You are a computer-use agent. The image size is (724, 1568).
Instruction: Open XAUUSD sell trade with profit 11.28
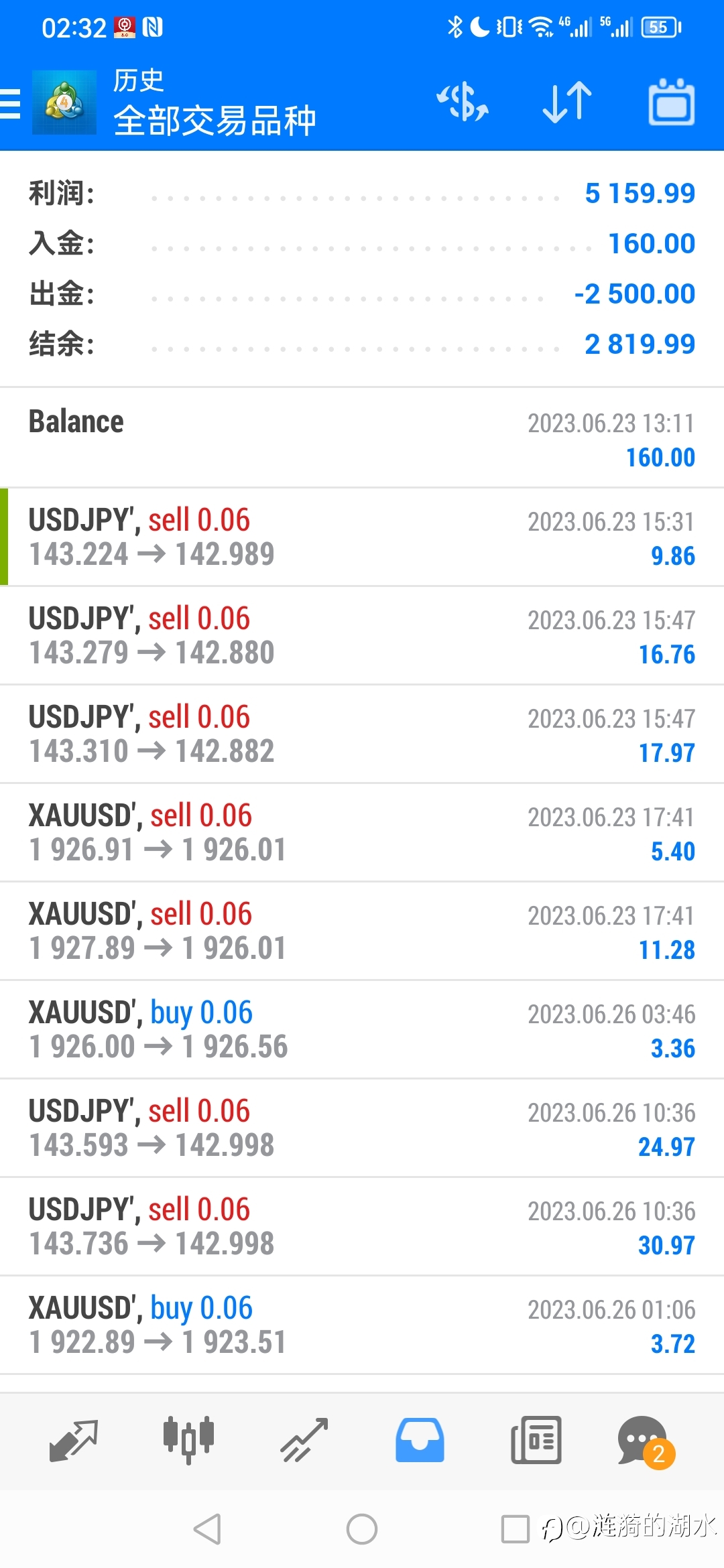362,931
